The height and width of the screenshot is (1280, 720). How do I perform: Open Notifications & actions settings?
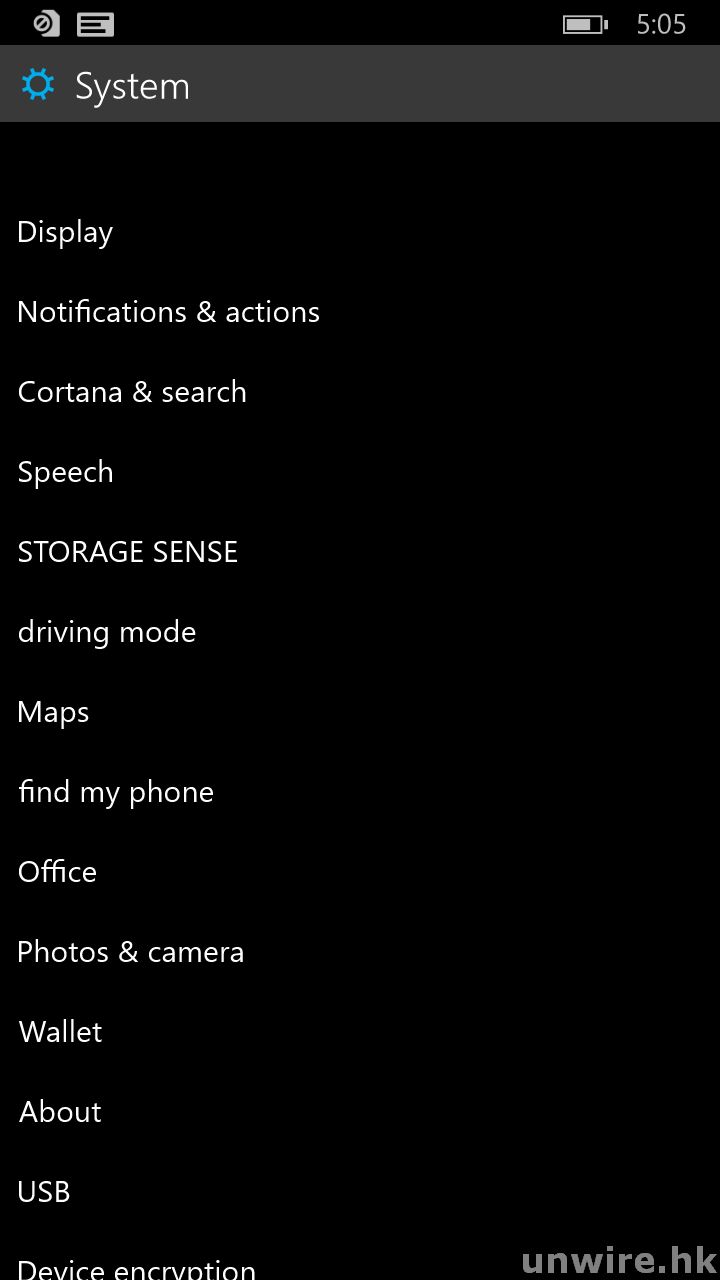pyautogui.click(x=168, y=312)
